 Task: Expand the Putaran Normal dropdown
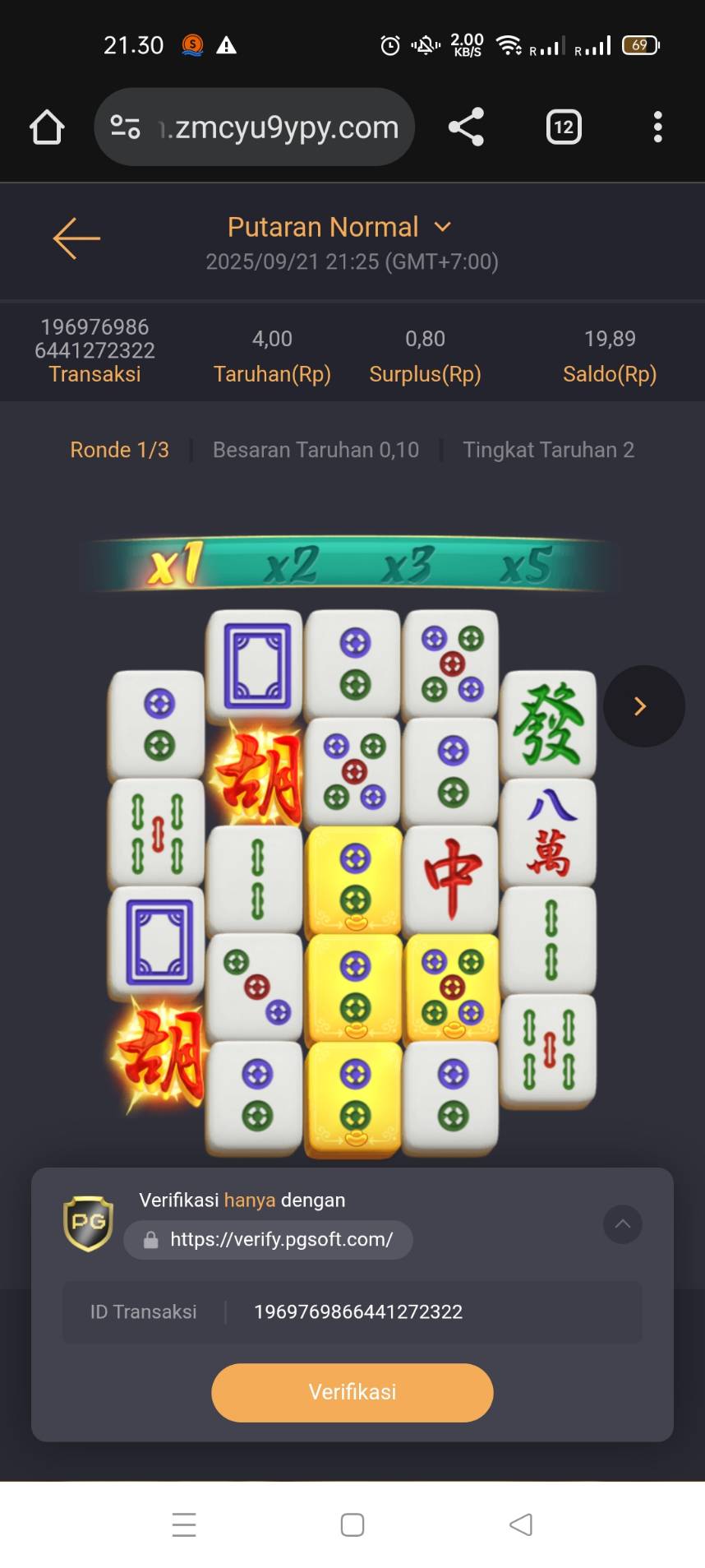coord(339,227)
